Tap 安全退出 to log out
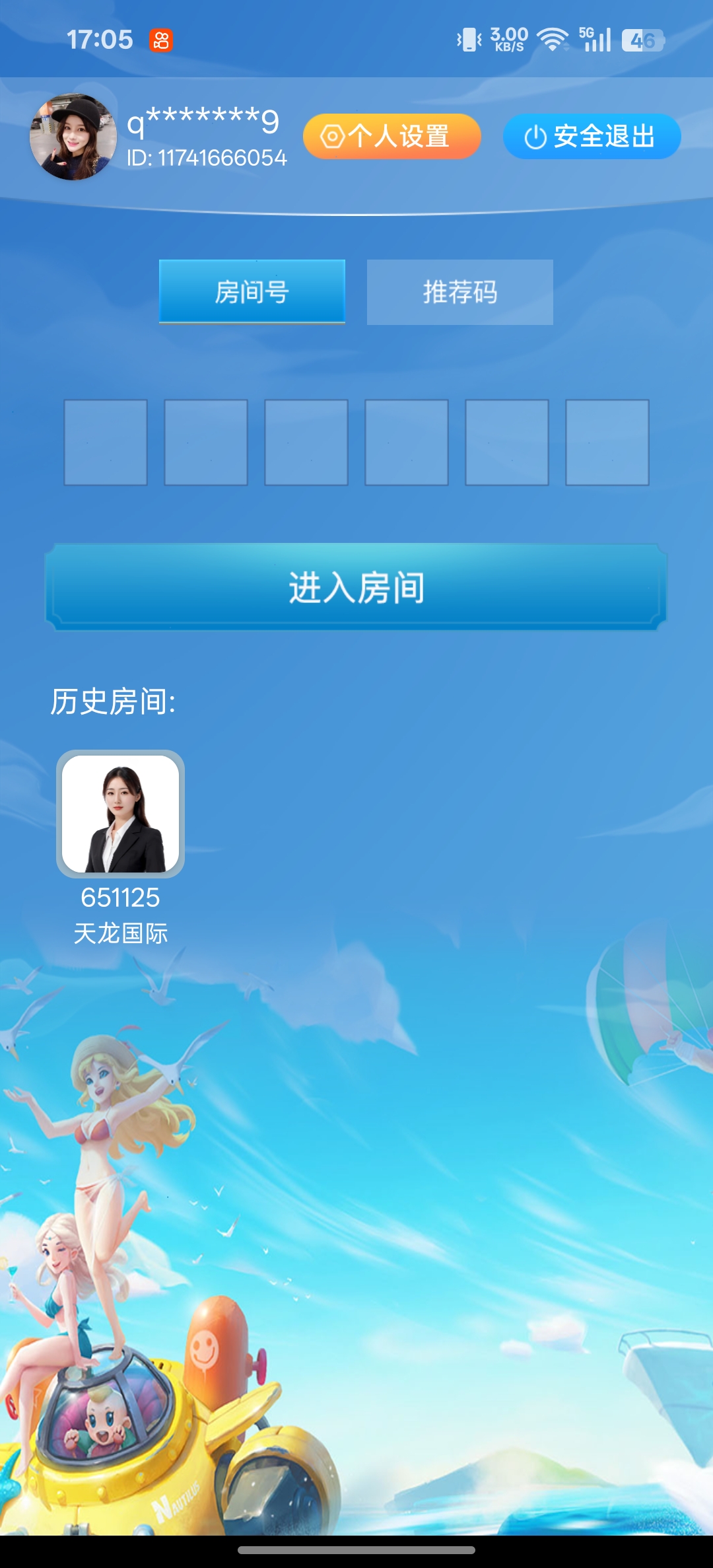Screen dimensions: 713x1568 [592, 137]
